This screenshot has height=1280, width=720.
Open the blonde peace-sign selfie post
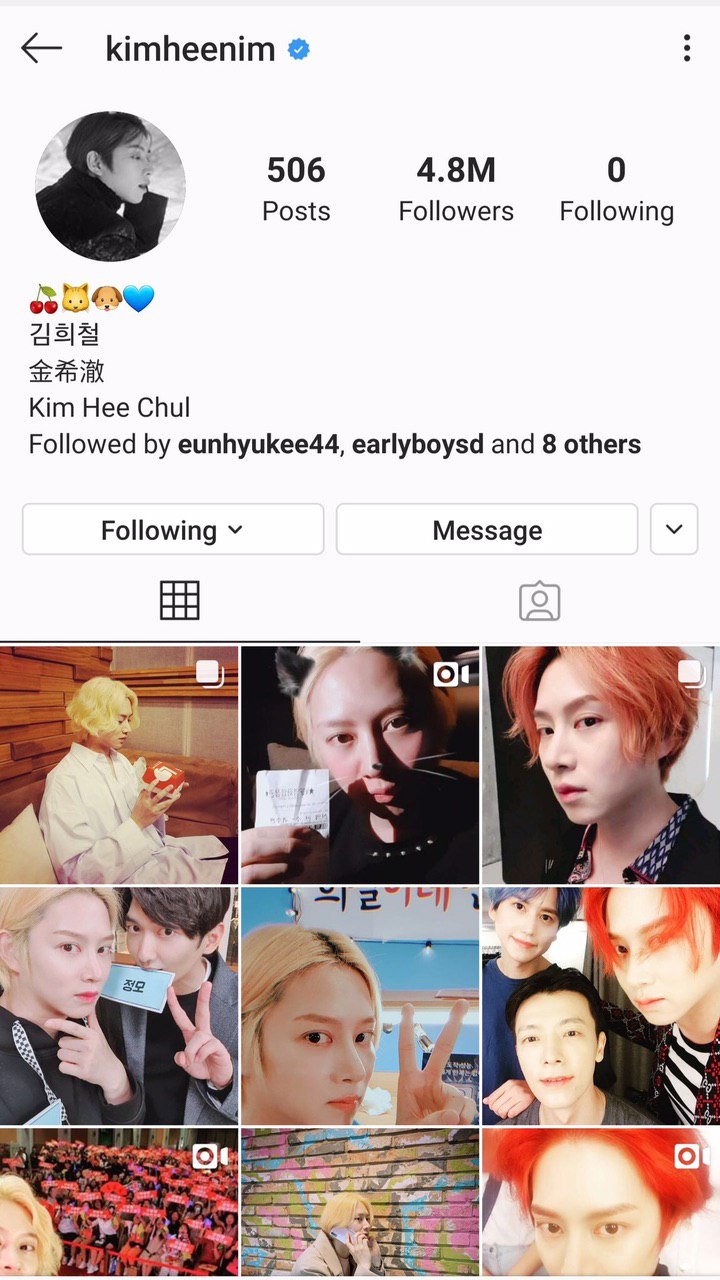point(360,1006)
